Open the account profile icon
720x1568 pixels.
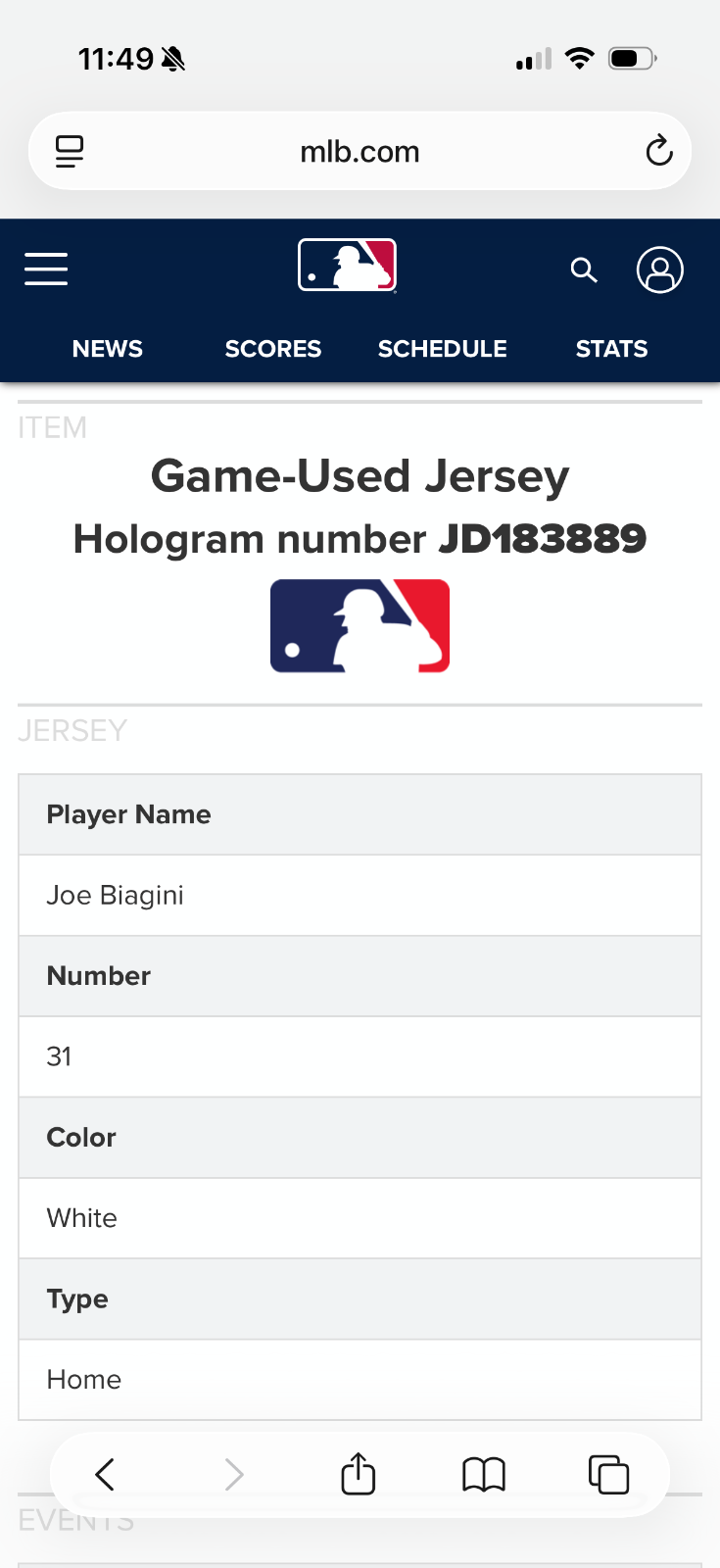tap(659, 269)
